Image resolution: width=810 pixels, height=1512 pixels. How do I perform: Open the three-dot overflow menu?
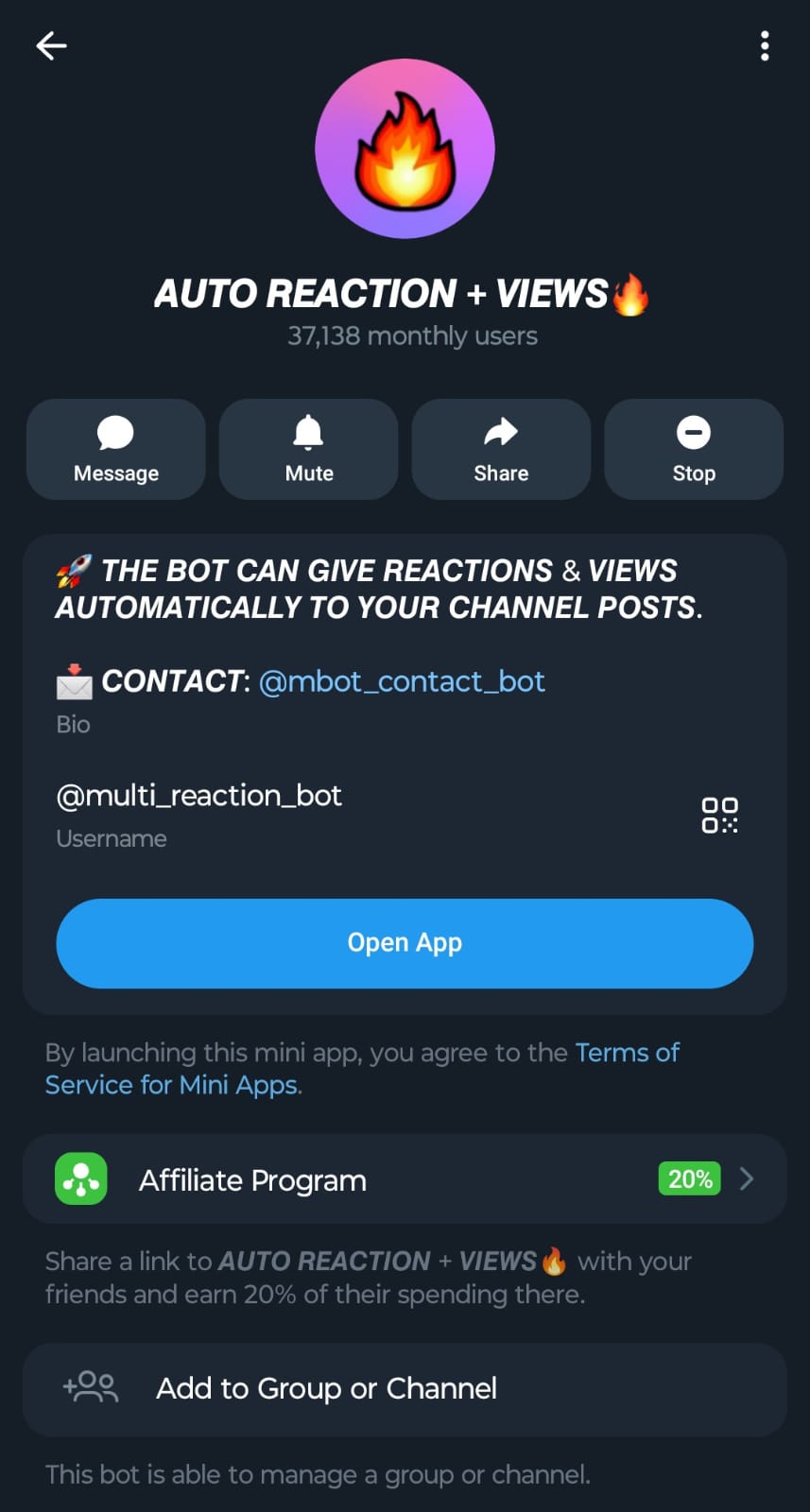click(x=765, y=45)
